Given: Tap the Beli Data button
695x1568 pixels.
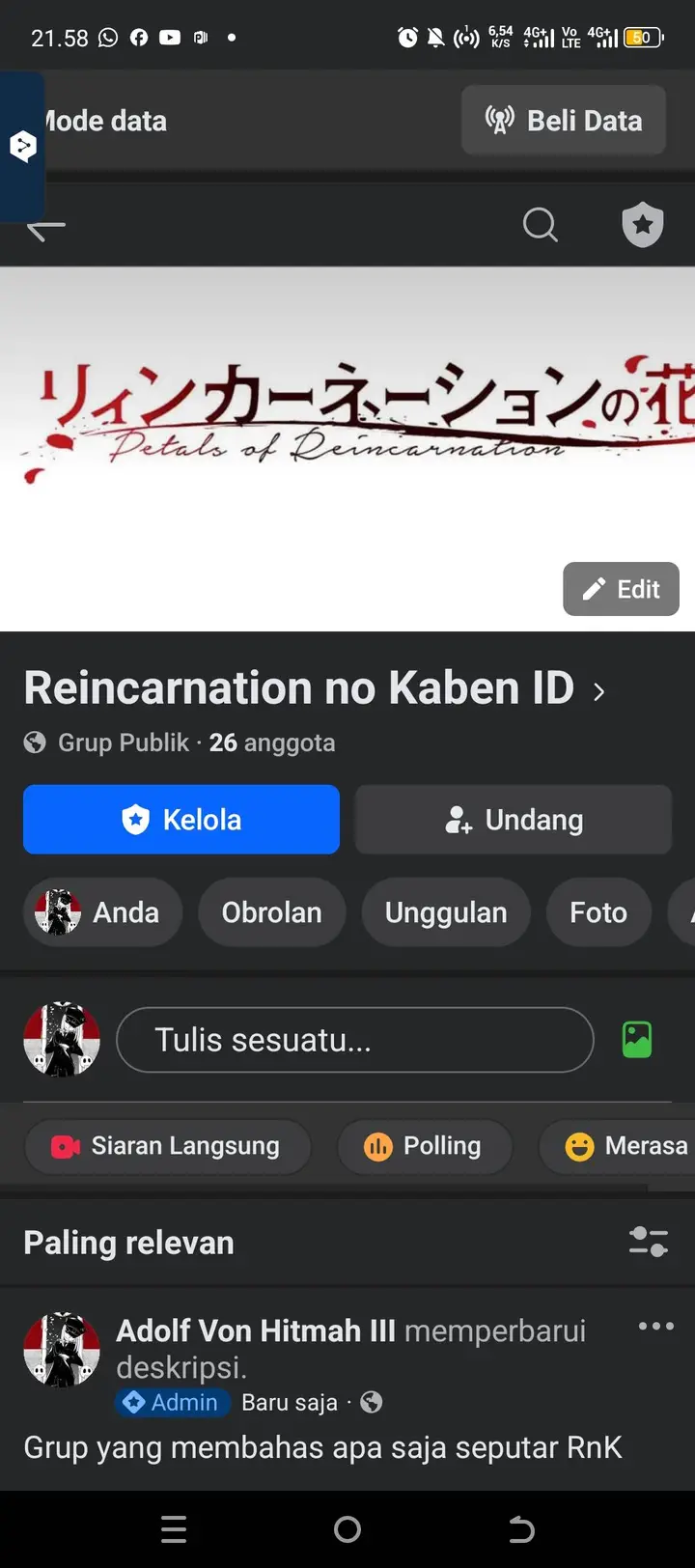Looking at the screenshot, I should coord(563,120).
